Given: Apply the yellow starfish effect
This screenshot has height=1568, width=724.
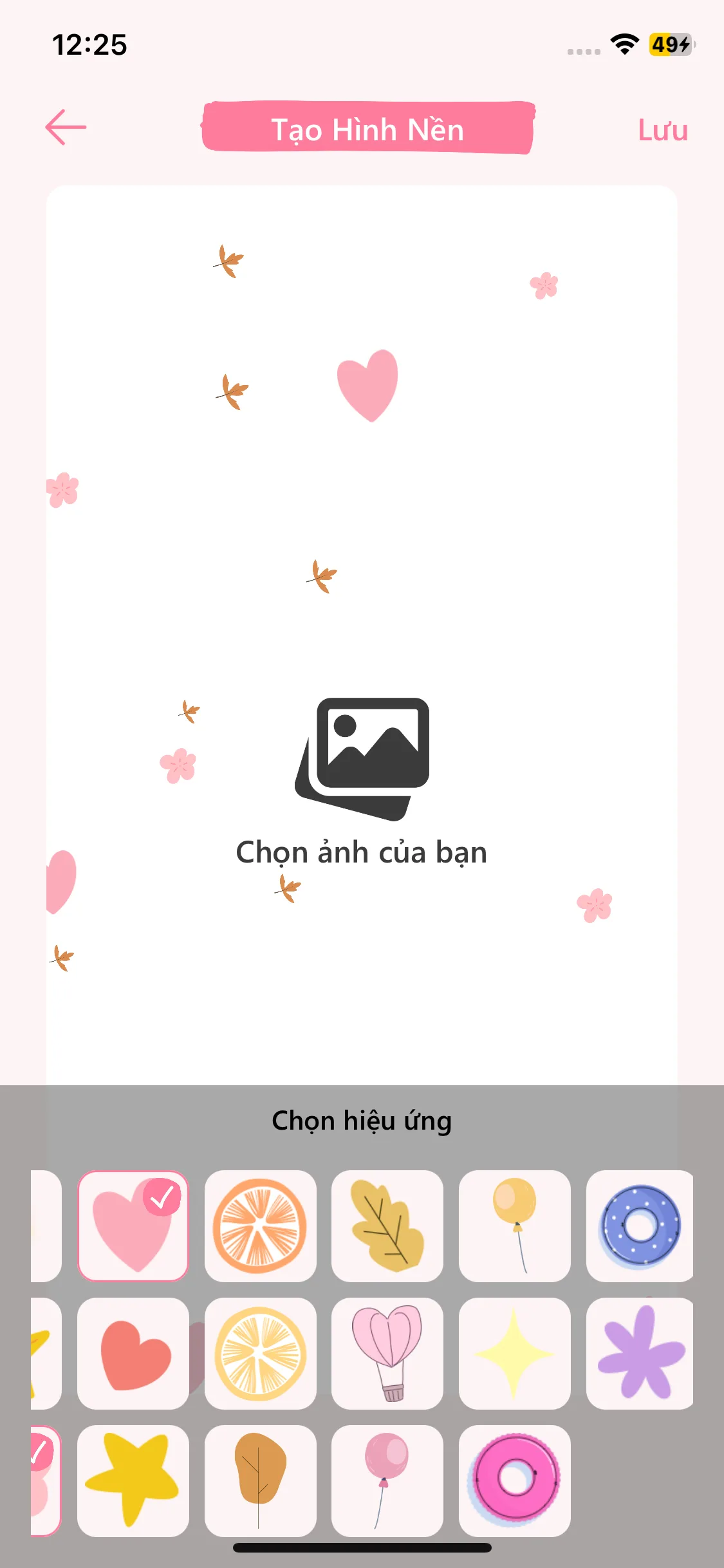Looking at the screenshot, I should [133, 1481].
